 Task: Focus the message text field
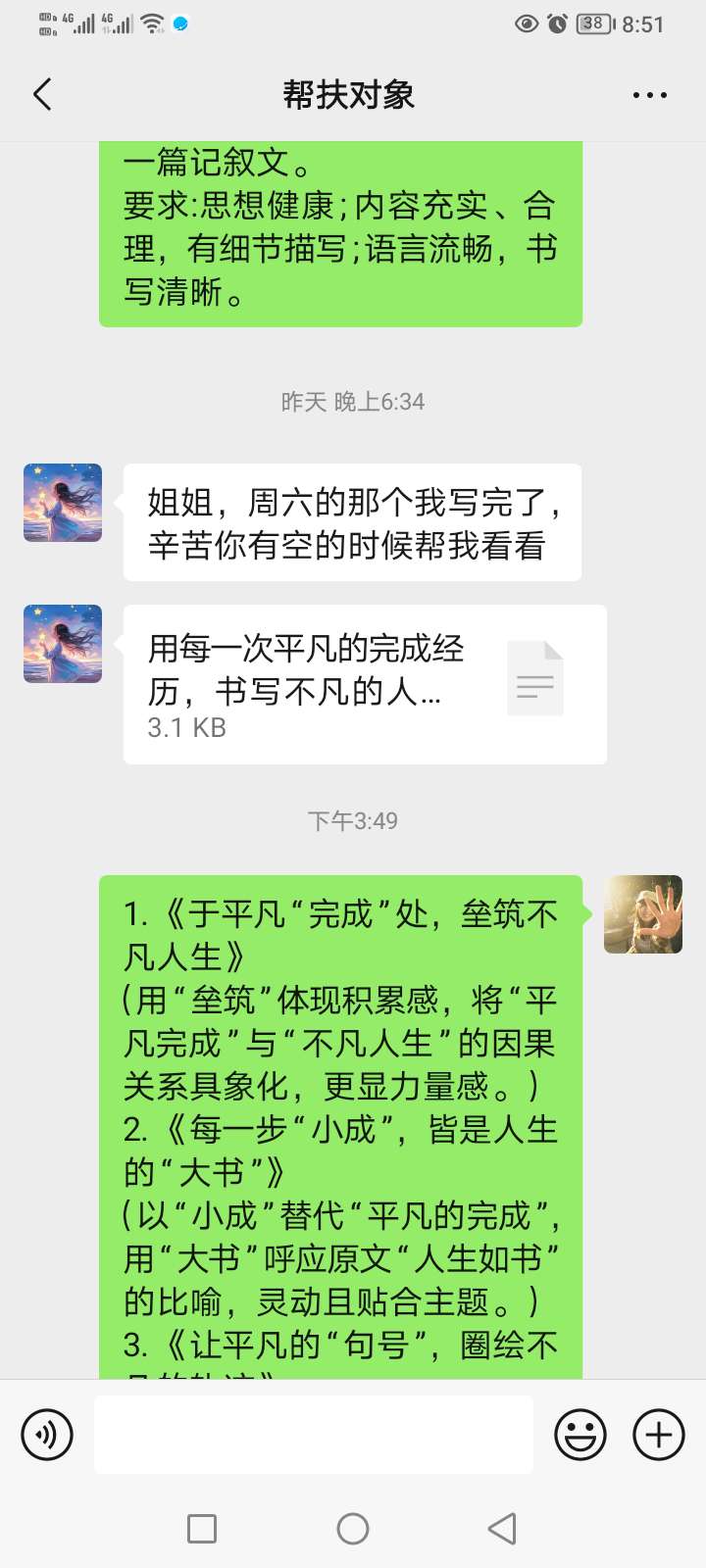[x=314, y=1435]
